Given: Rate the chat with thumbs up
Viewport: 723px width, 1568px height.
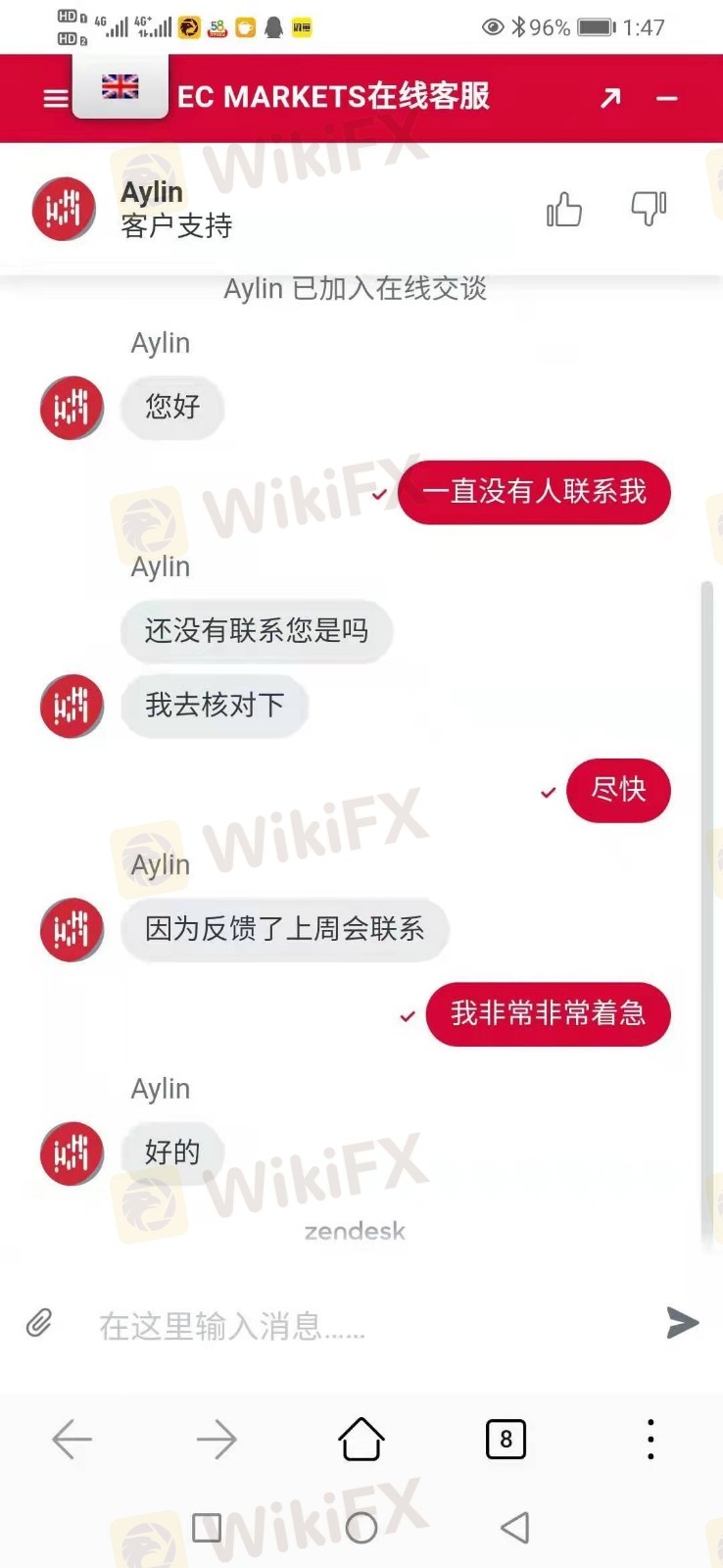Looking at the screenshot, I should pyautogui.click(x=564, y=209).
